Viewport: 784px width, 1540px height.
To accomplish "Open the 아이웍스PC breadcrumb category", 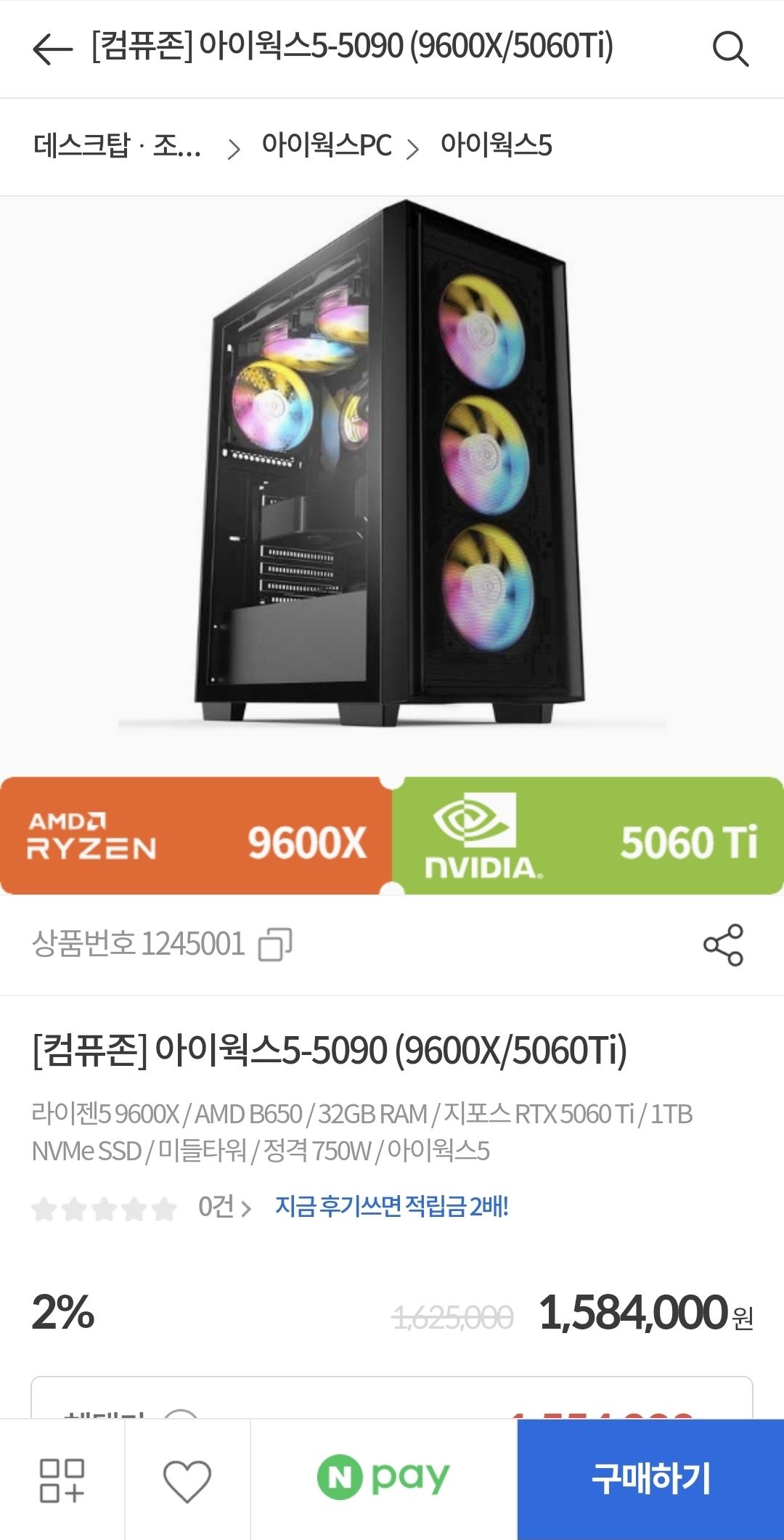I will 327,146.
